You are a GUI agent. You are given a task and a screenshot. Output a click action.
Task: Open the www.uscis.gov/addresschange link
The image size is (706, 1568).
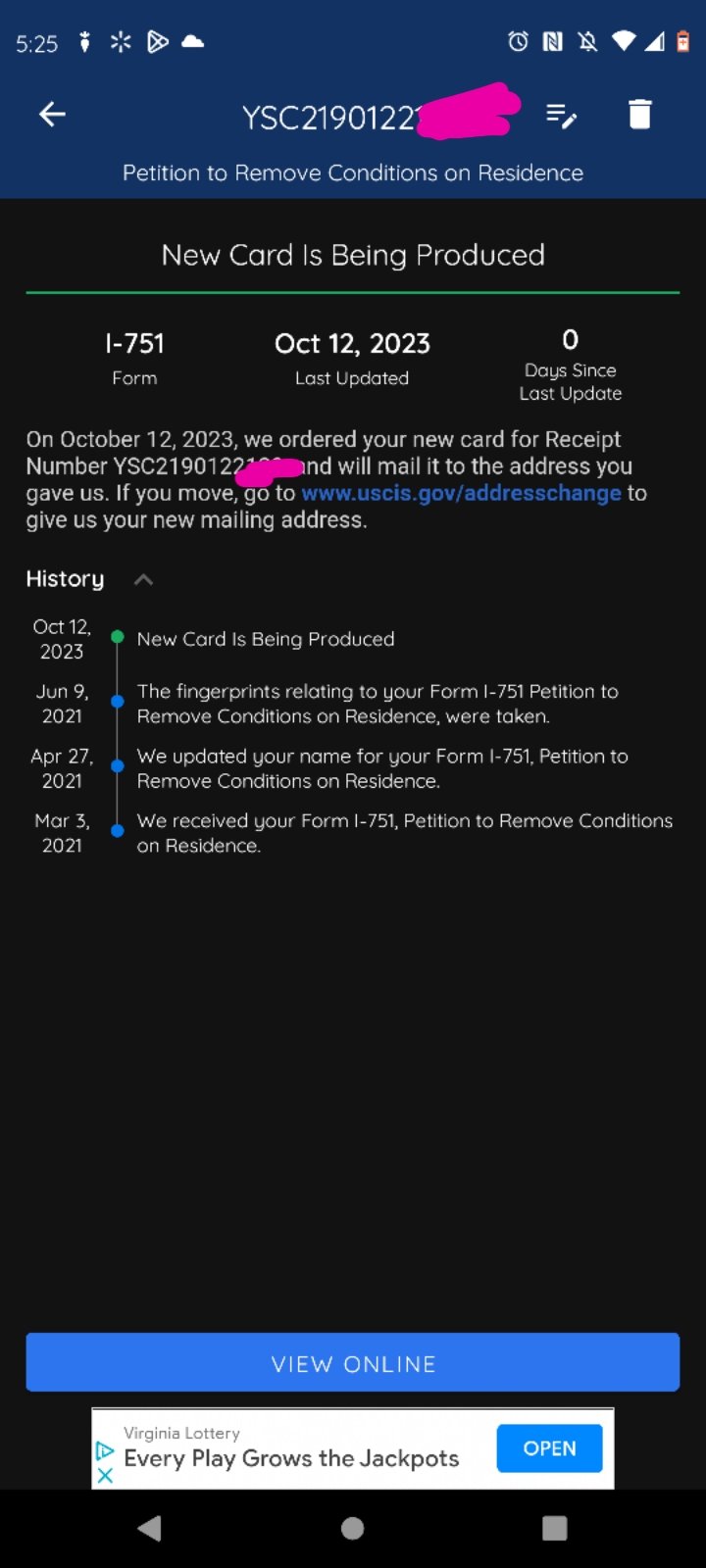pos(461,493)
